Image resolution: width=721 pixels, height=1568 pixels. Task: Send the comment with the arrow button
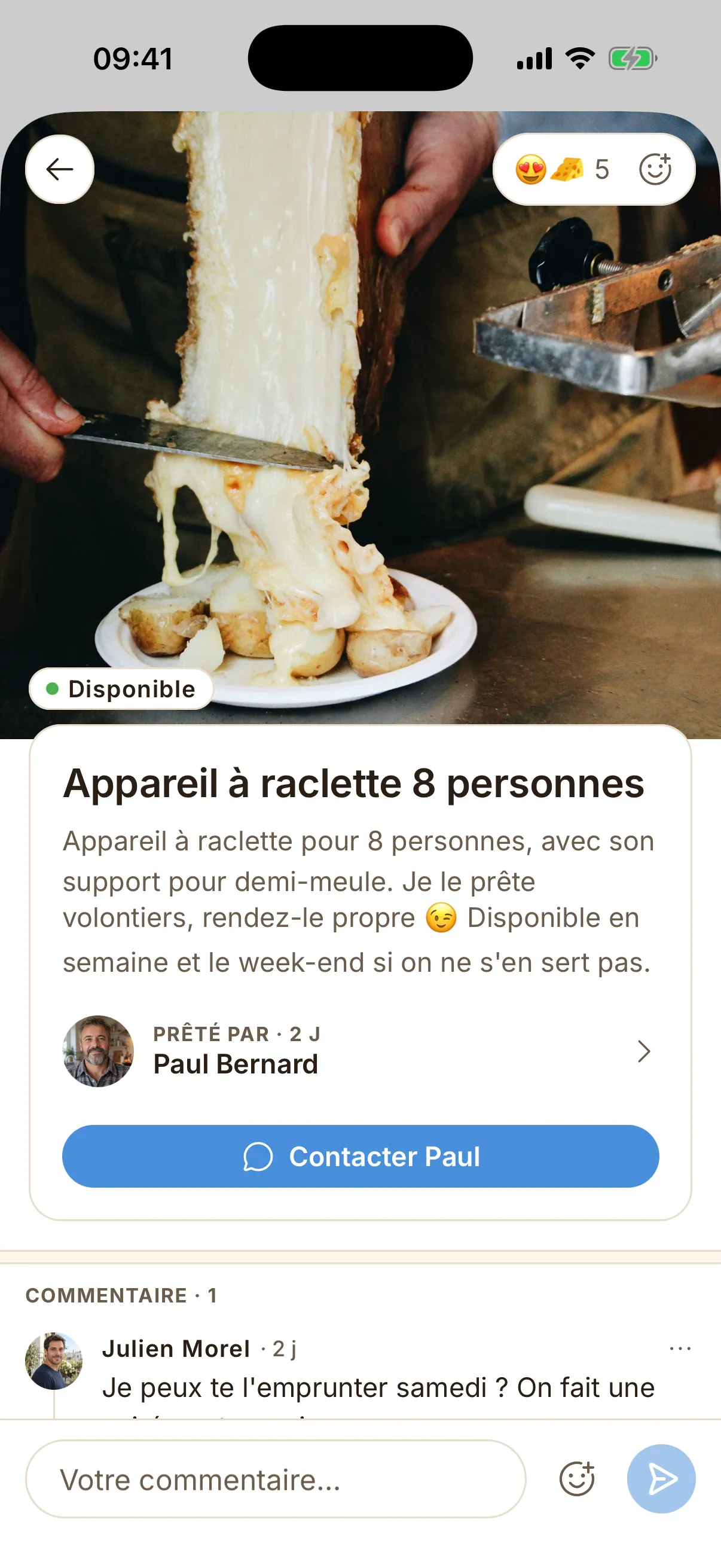click(x=661, y=1478)
